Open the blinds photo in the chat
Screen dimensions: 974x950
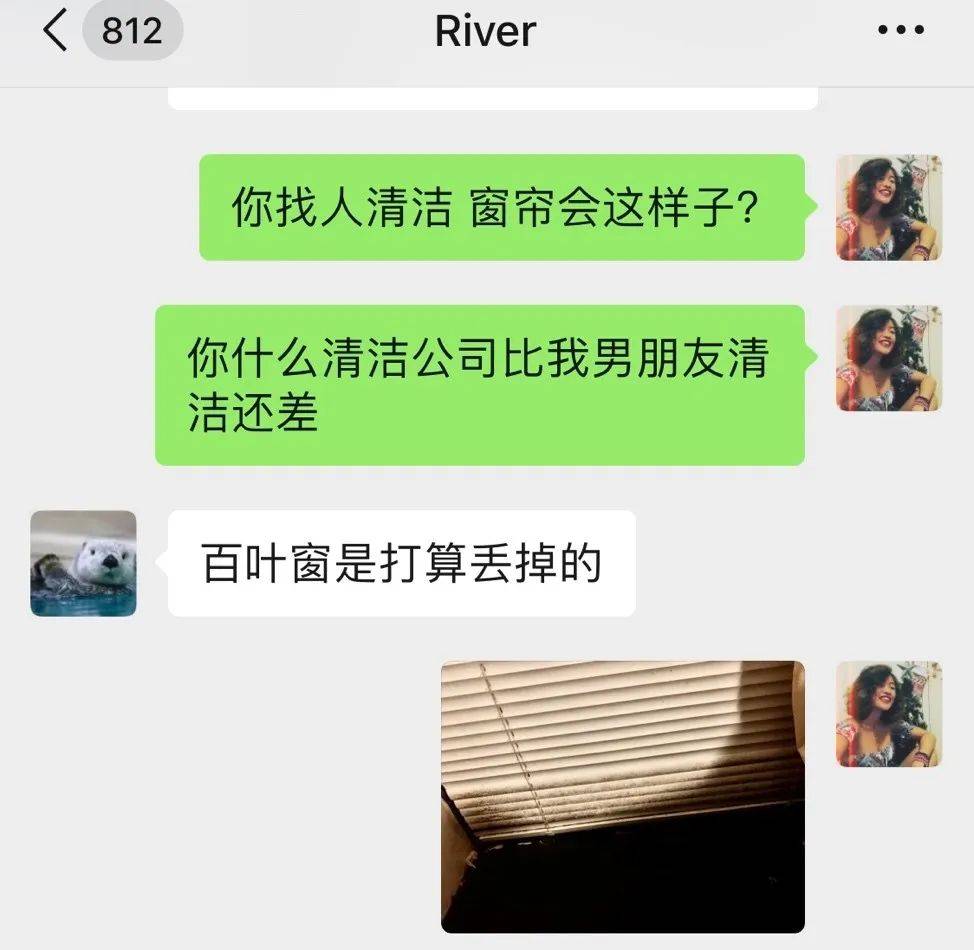click(622, 796)
